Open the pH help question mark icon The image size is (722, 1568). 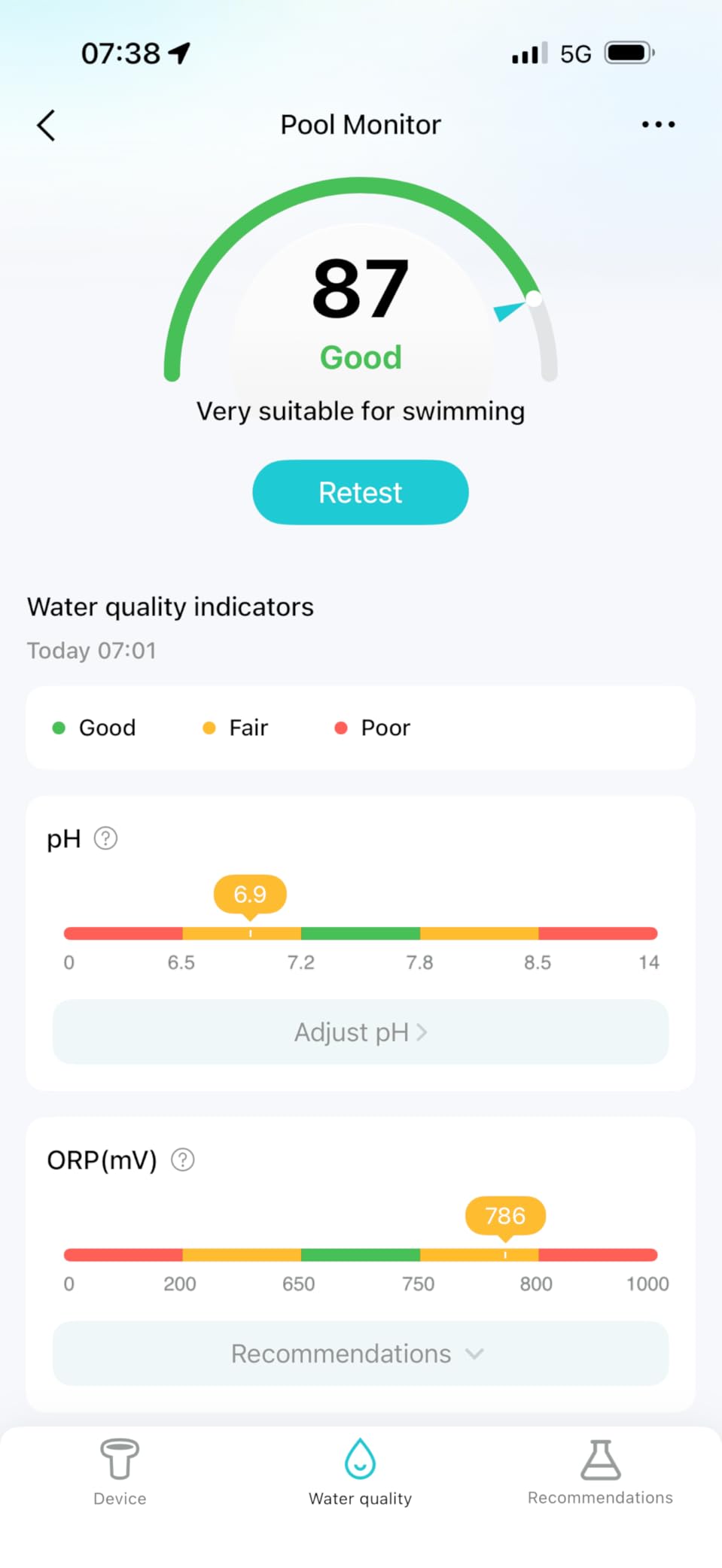(x=106, y=837)
